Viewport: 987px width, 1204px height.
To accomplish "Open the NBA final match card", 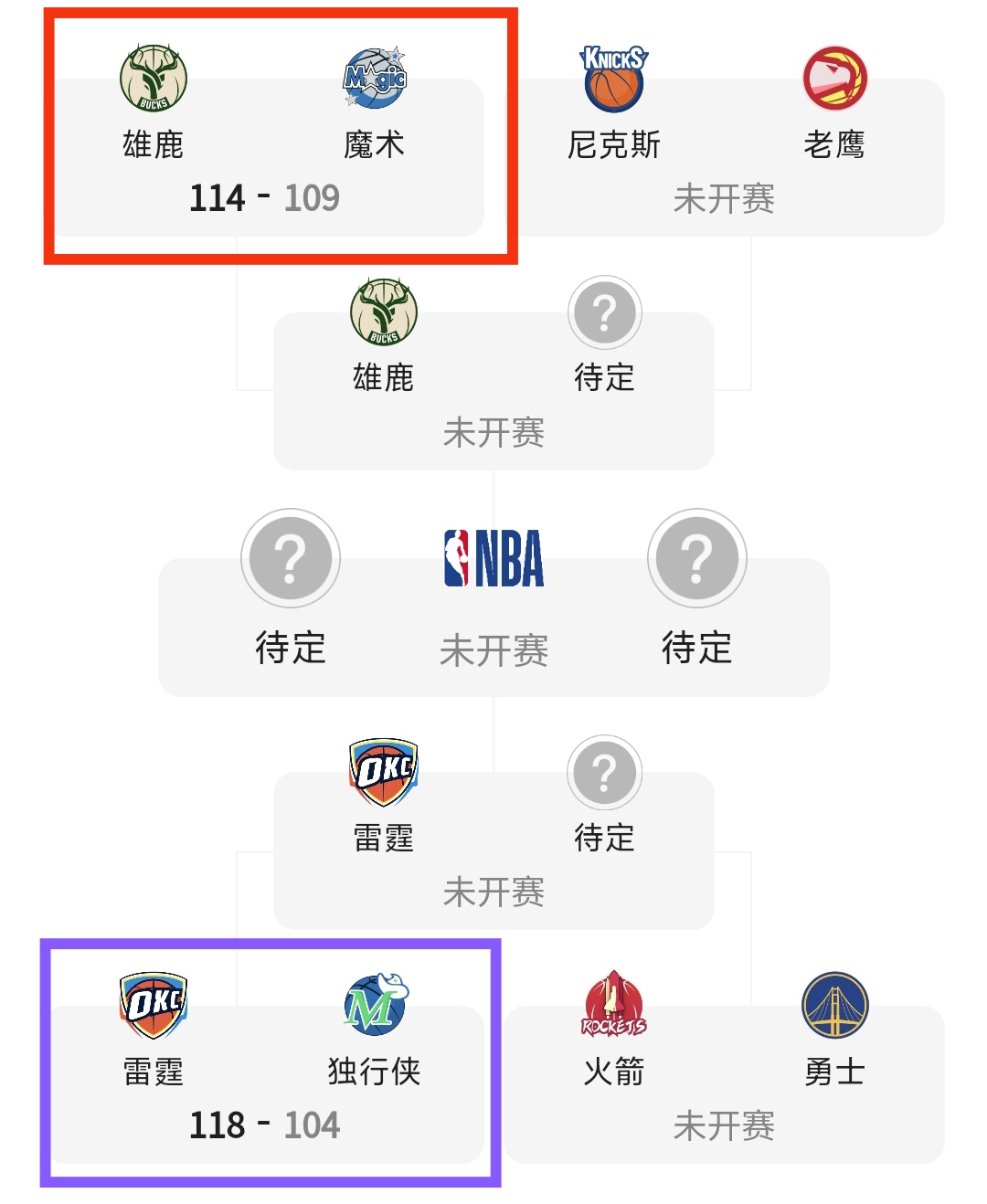I will (493, 650).
